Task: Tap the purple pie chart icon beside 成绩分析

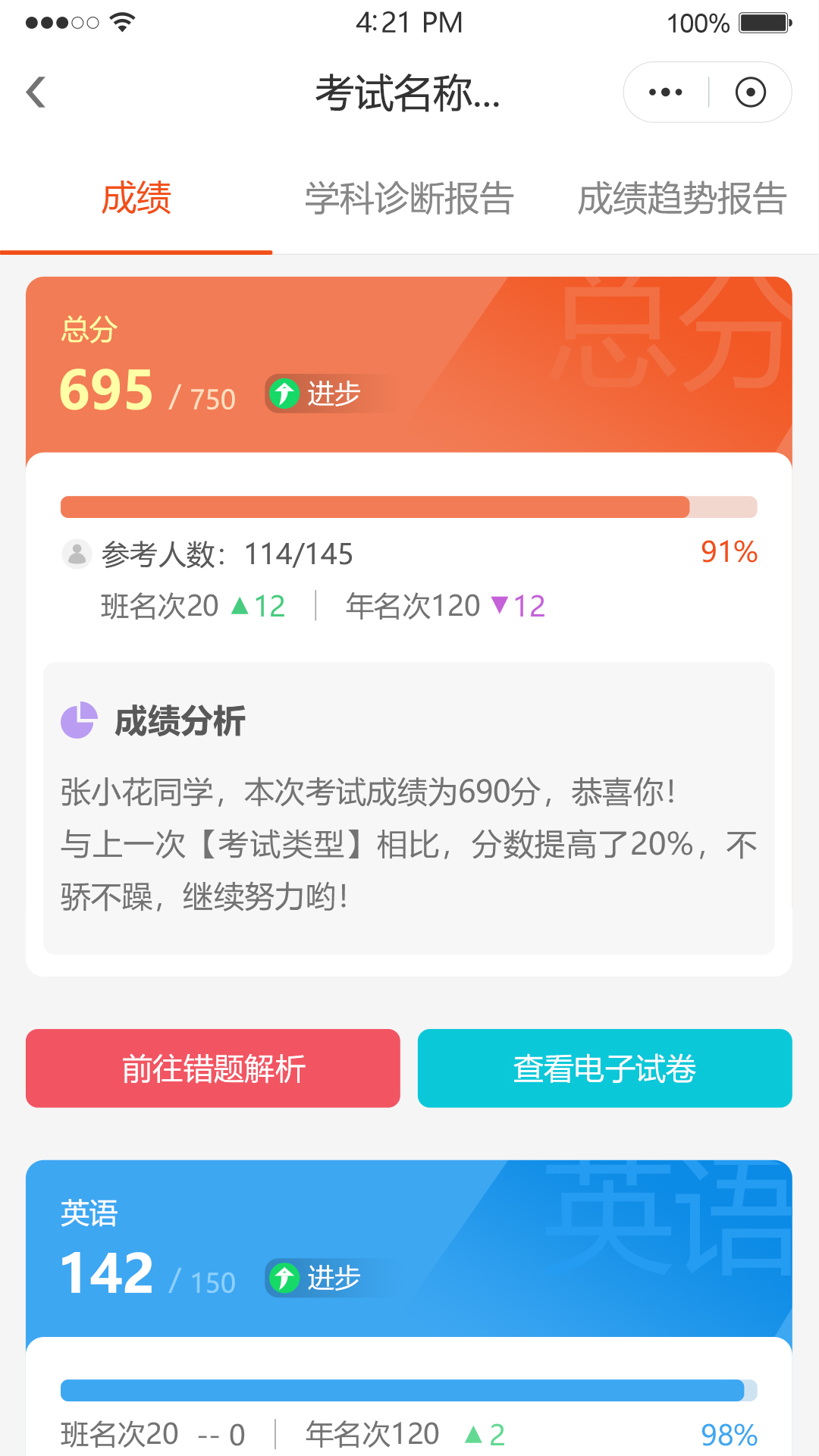Action: click(x=79, y=719)
